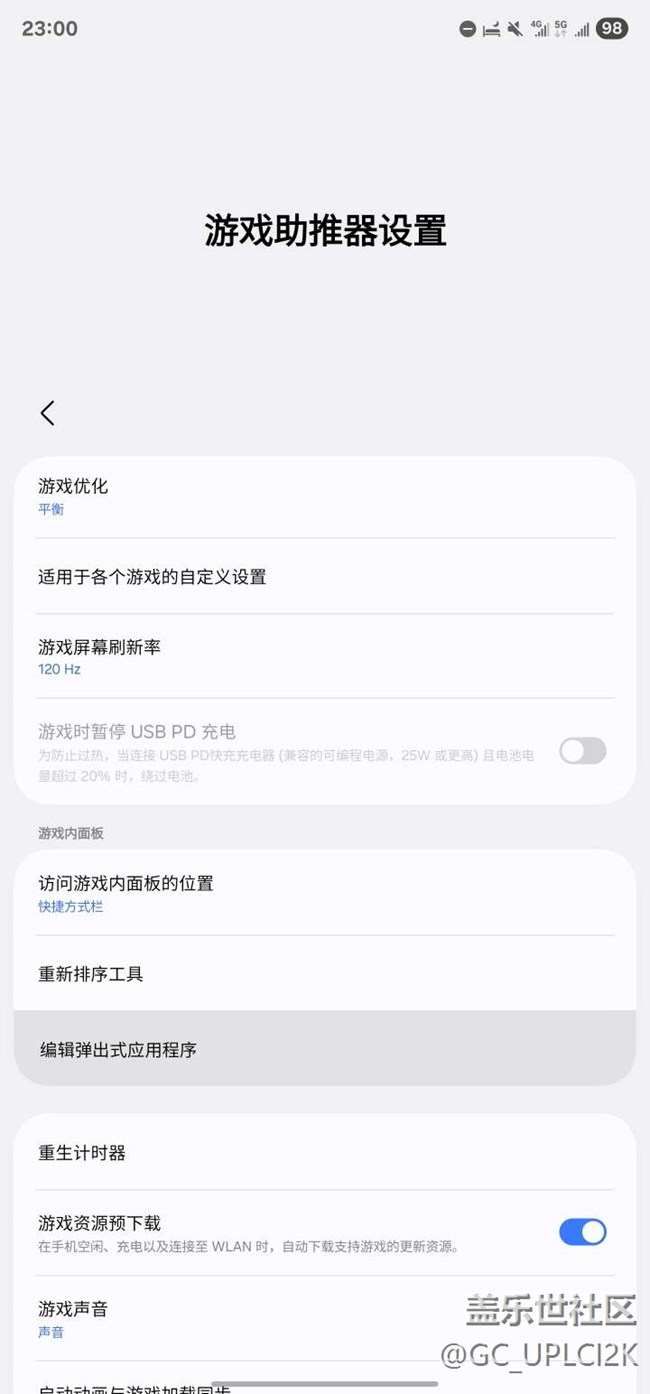The width and height of the screenshot is (650, 1394).
Task: Disable 游戏资源预下载 switch
Action: tap(582, 1232)
